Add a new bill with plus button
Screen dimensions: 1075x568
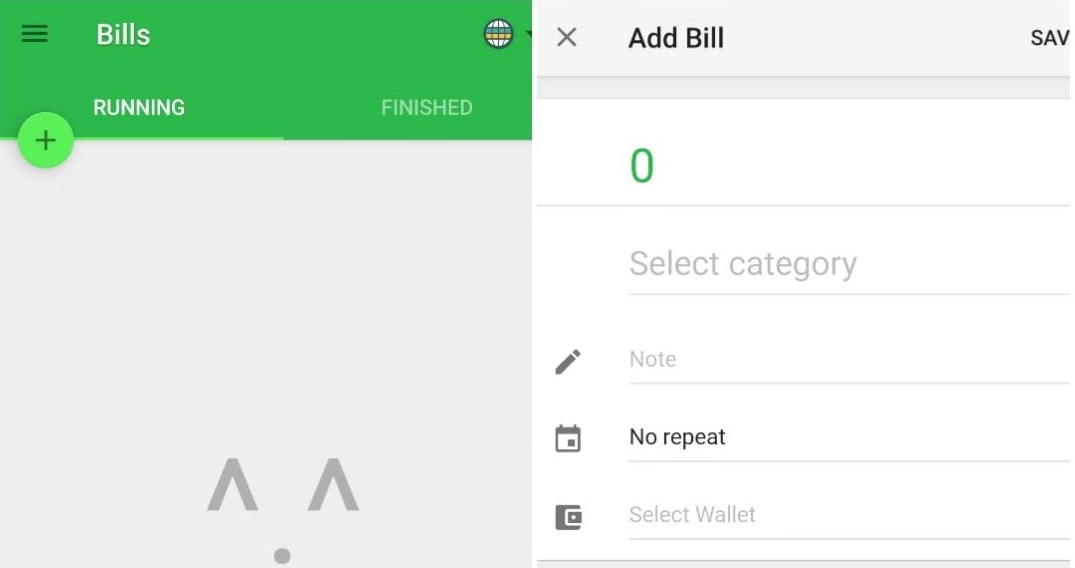click(46, 141)
